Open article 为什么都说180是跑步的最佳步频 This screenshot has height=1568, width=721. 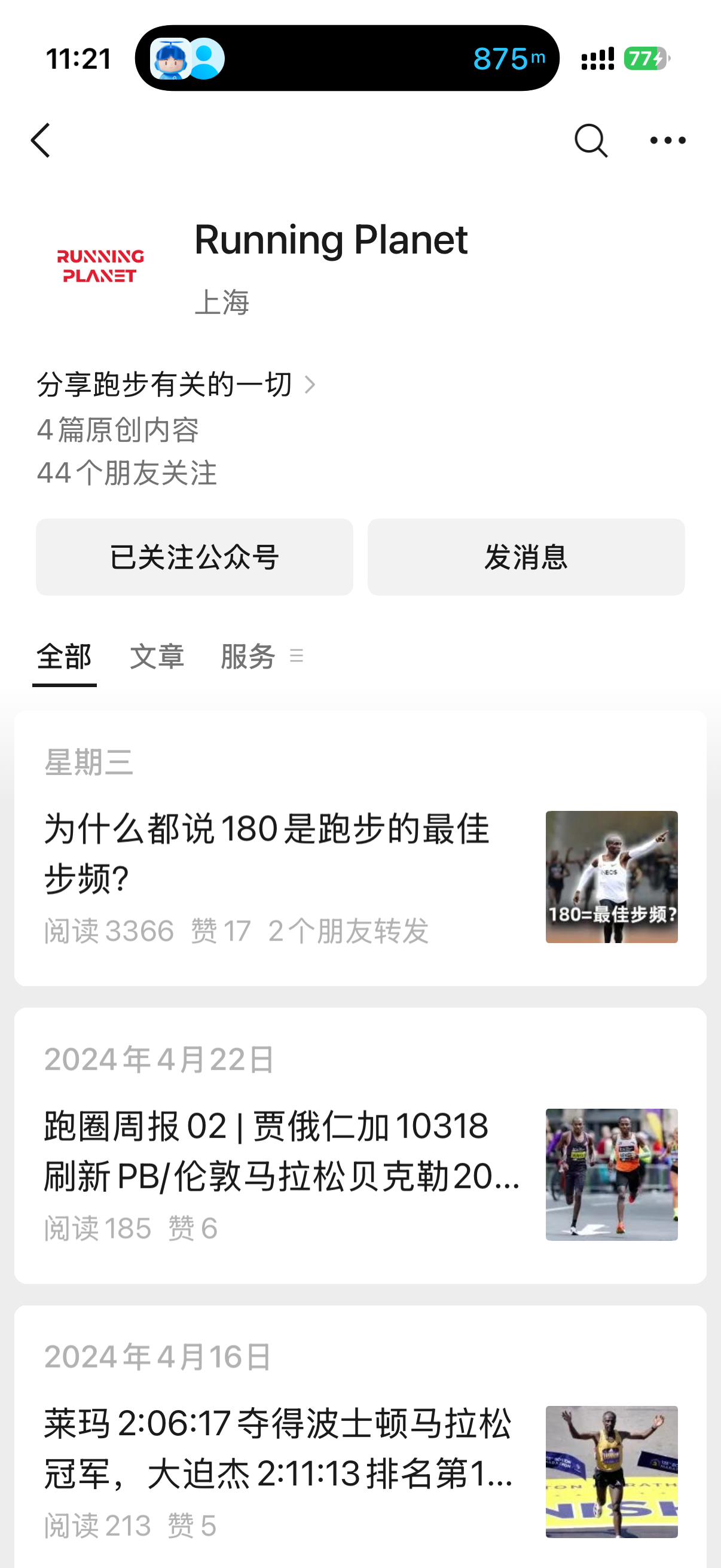point(268,852)
